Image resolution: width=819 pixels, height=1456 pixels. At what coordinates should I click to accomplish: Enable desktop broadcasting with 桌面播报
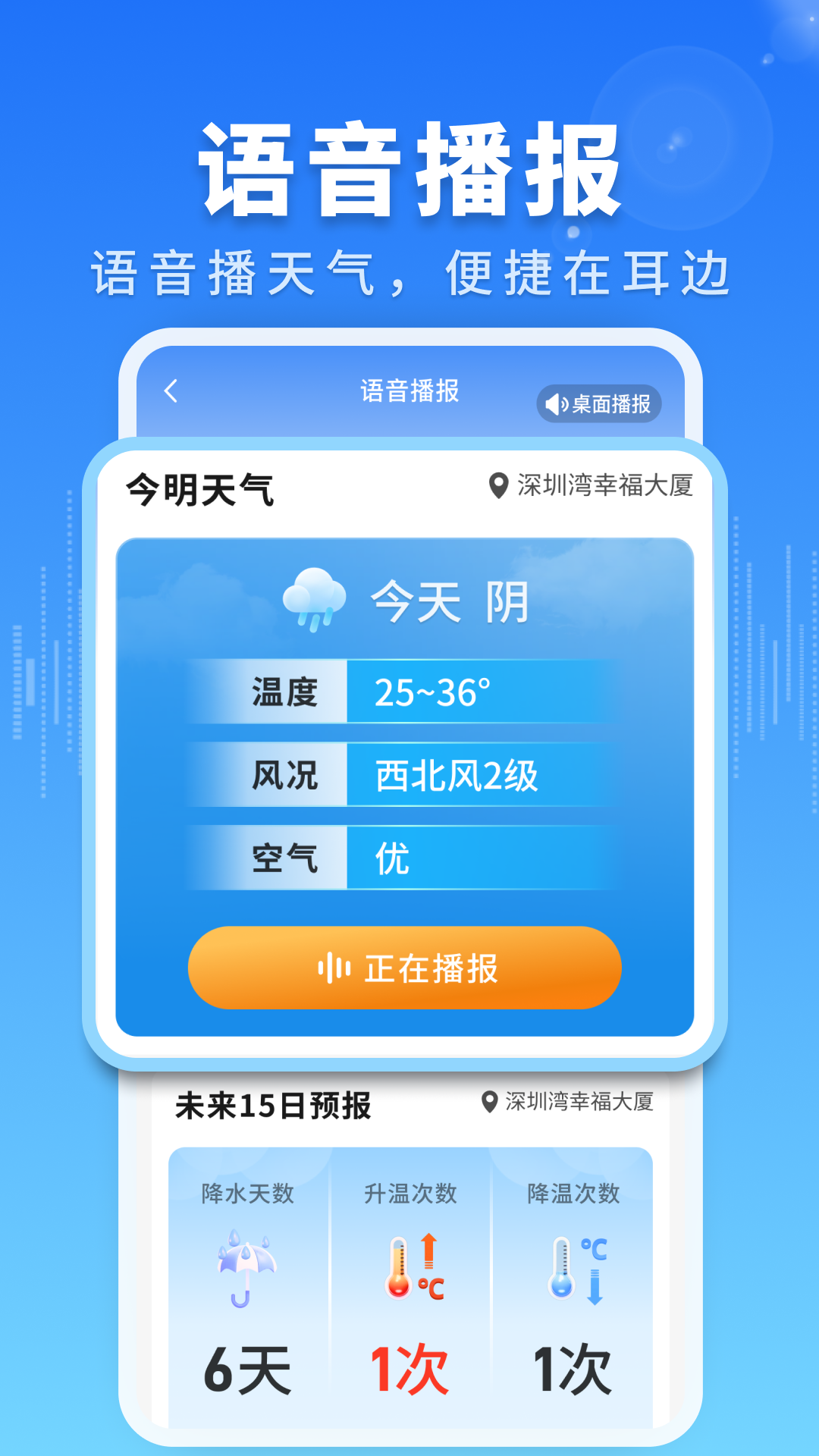click(x=599, y=403)
